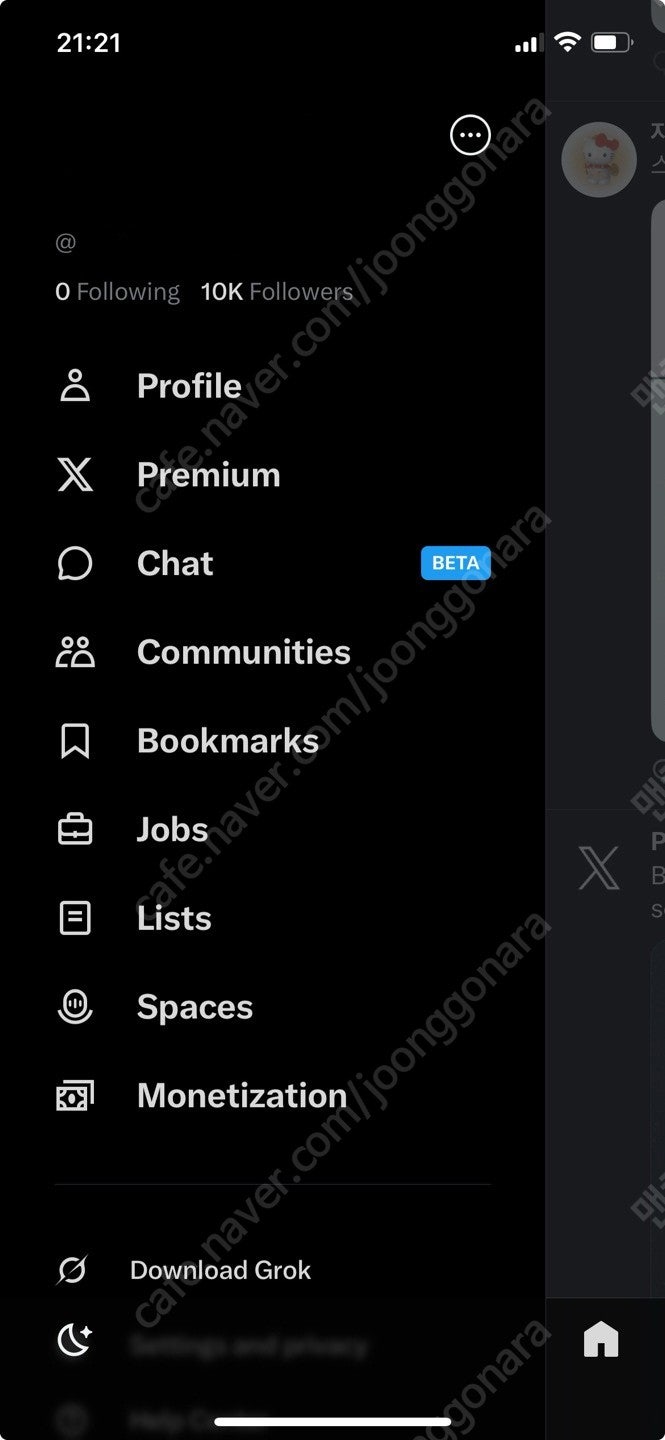This screenshot has height=1440, width=665.
Task: Toggle dark mode with the moon icon
Action: [x=74, y=1340]
